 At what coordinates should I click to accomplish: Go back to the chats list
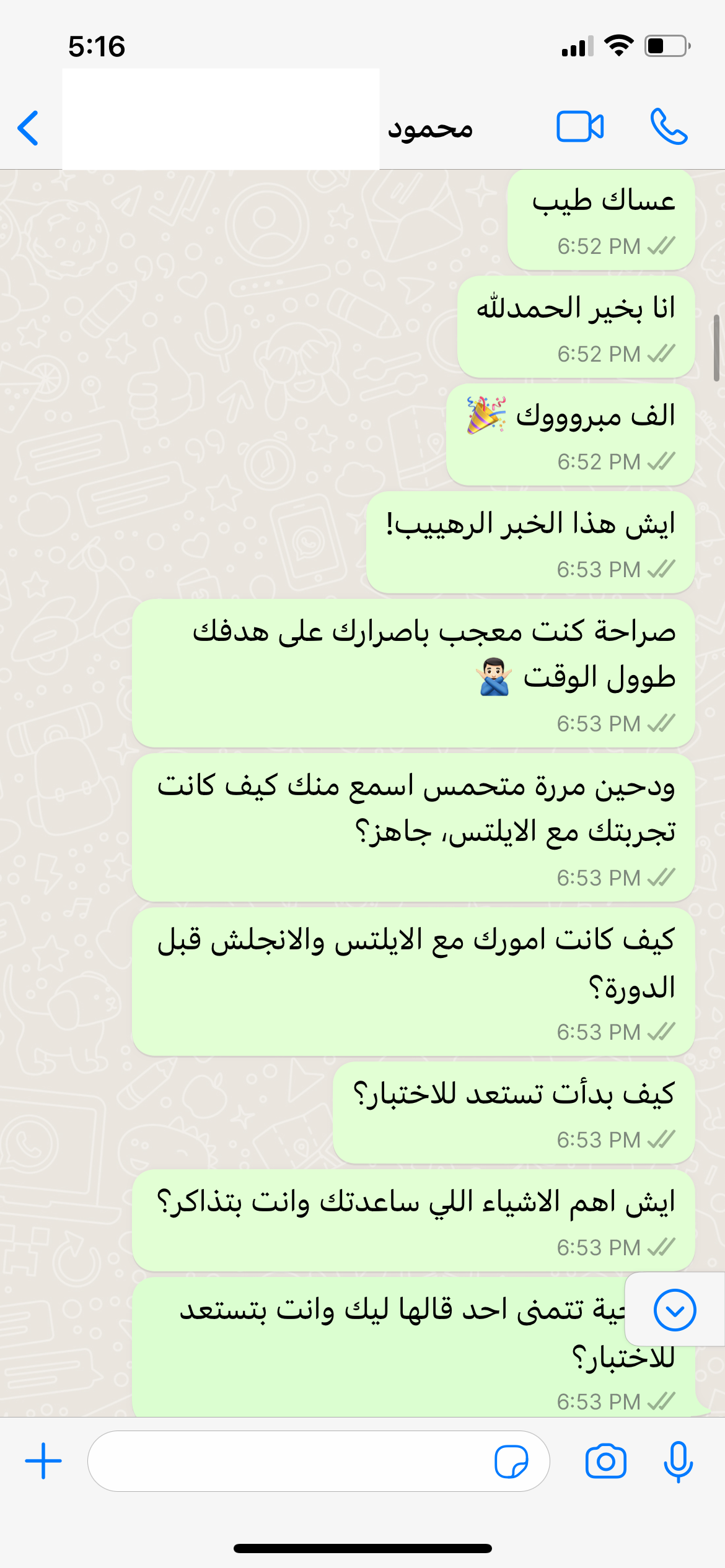coord(29,128)
